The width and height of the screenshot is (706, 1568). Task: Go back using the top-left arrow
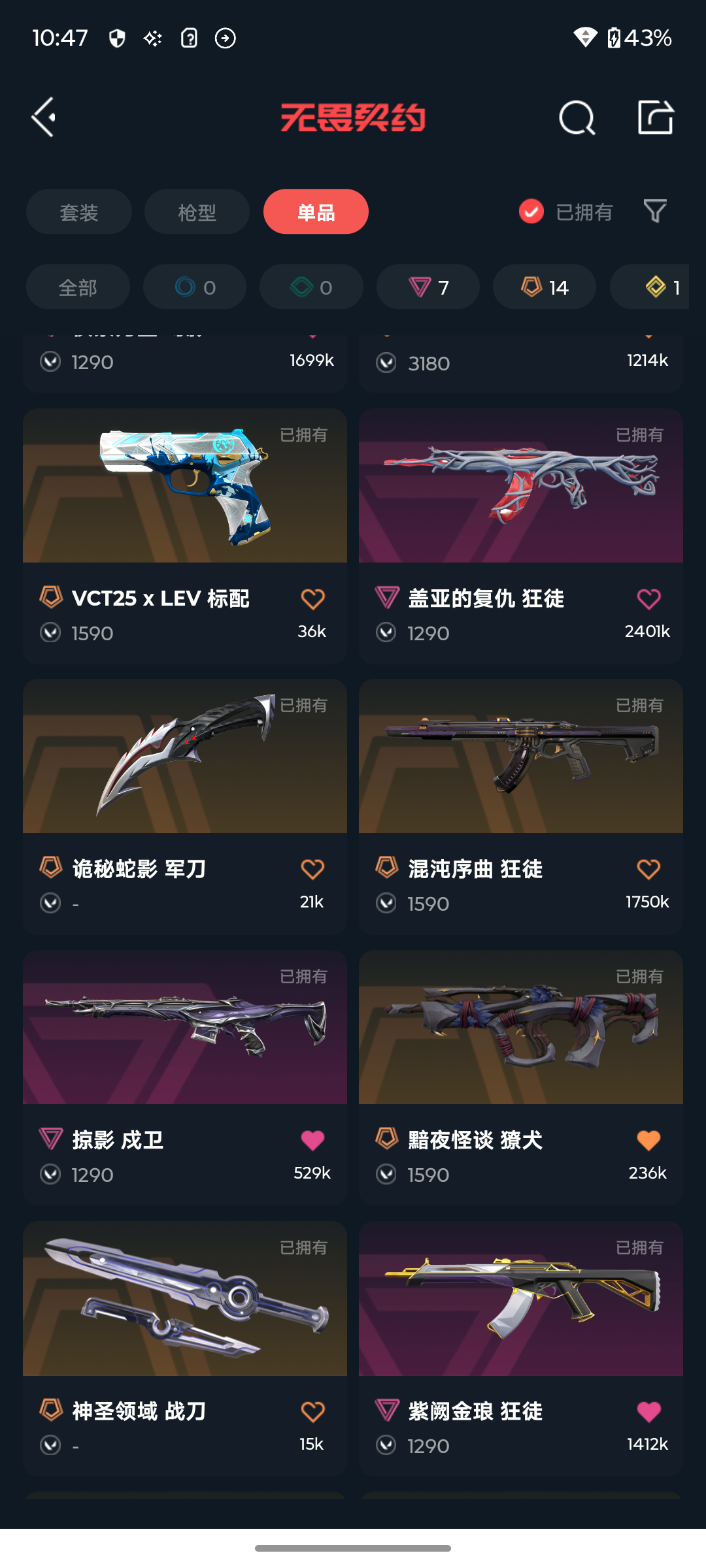tap(44, 118)
